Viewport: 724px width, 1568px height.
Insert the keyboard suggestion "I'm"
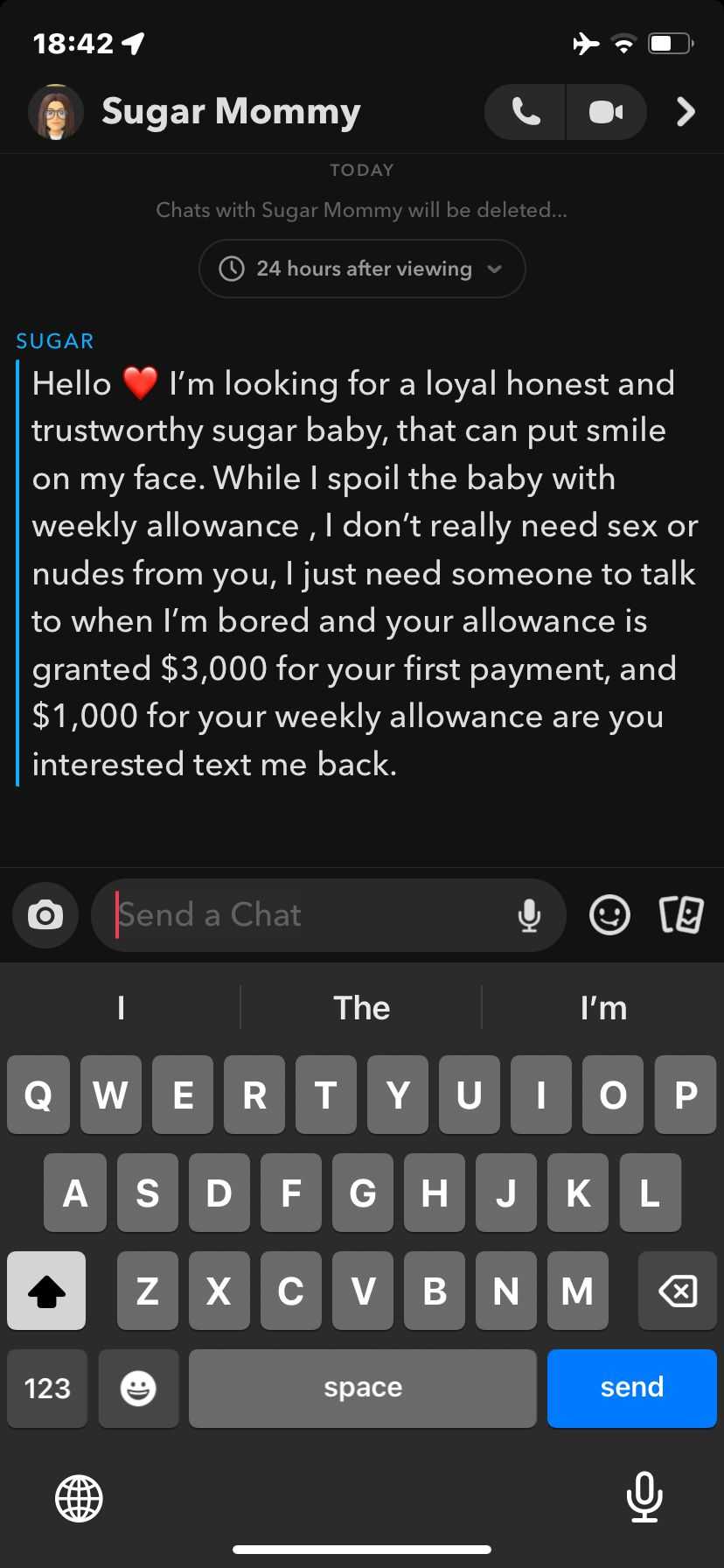(603, 1008)
